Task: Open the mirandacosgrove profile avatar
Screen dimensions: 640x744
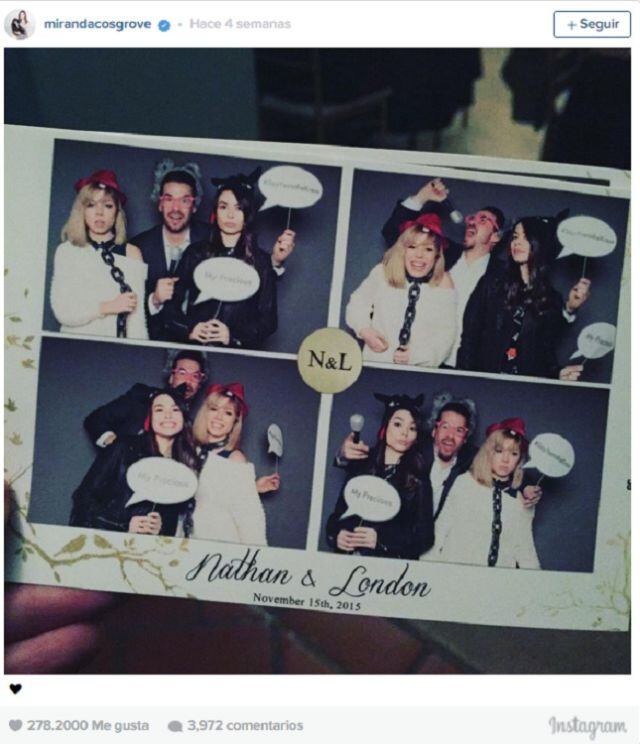Action: pos(19,24)
